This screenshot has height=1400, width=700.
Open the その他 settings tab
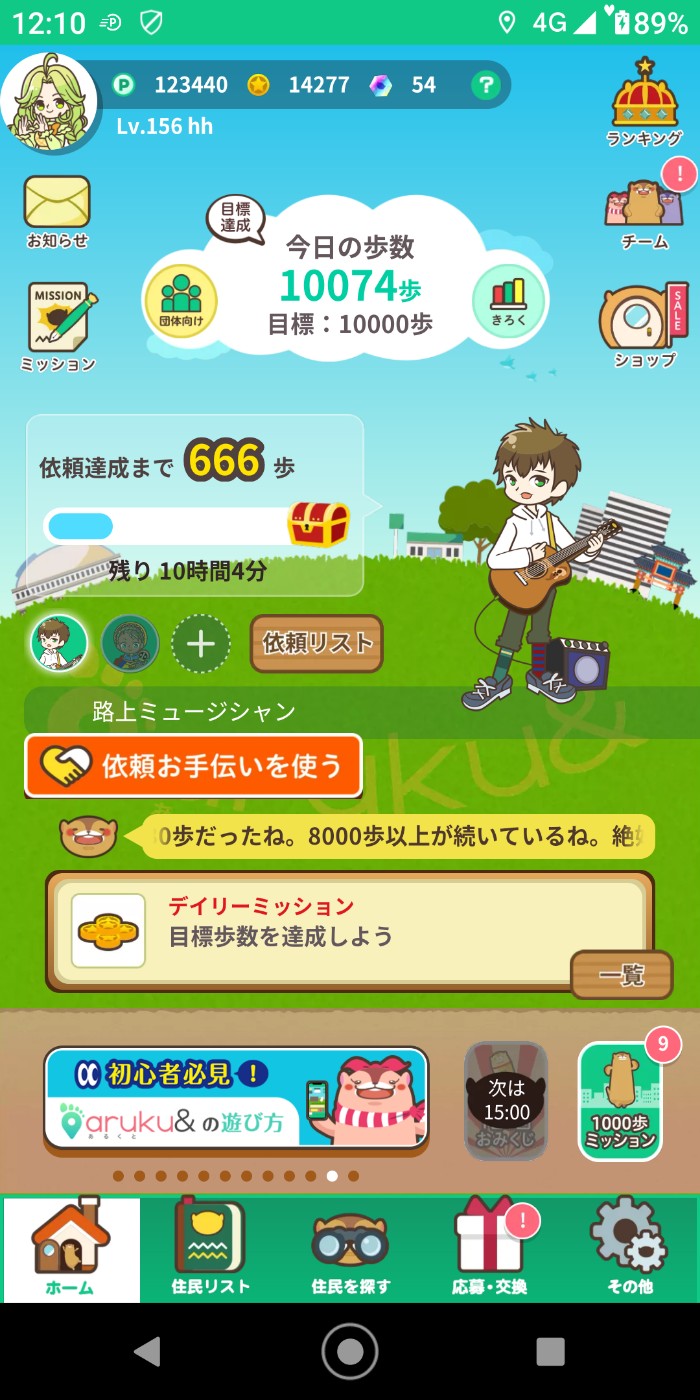629,1249
